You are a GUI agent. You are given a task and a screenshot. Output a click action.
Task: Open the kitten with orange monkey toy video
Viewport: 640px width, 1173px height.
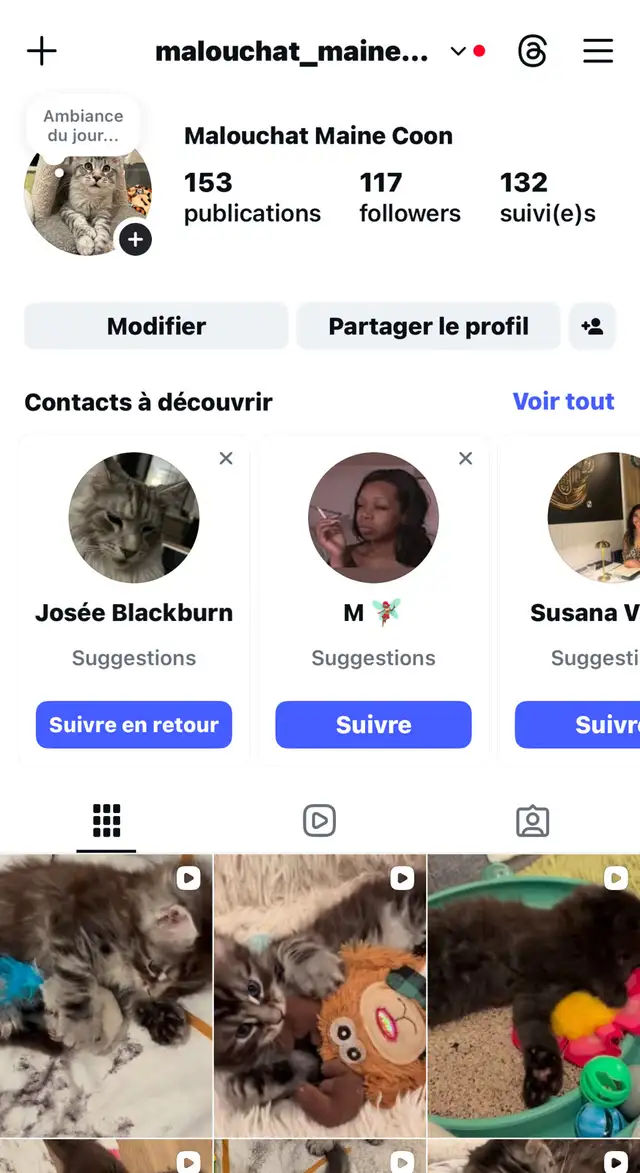pos(320,995)
